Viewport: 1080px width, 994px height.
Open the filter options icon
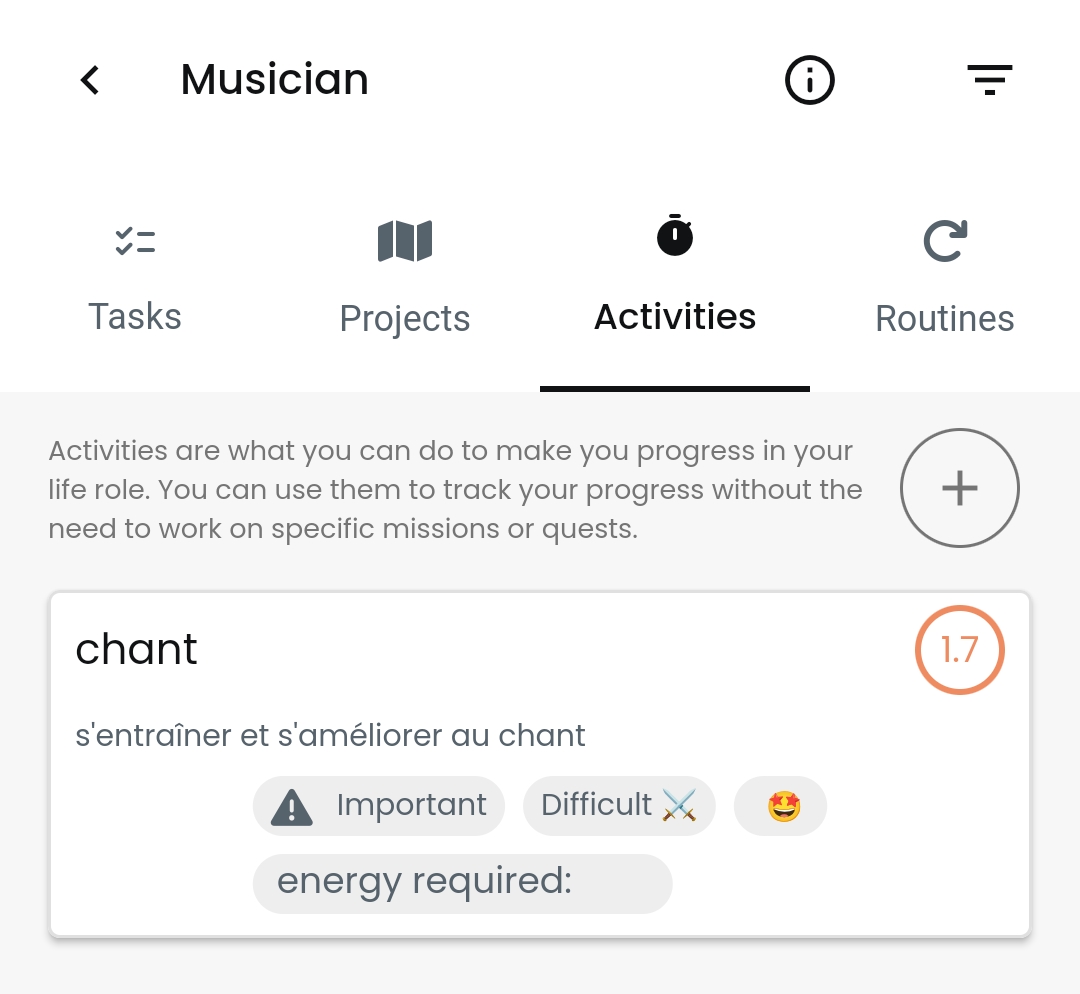(989, 80)
